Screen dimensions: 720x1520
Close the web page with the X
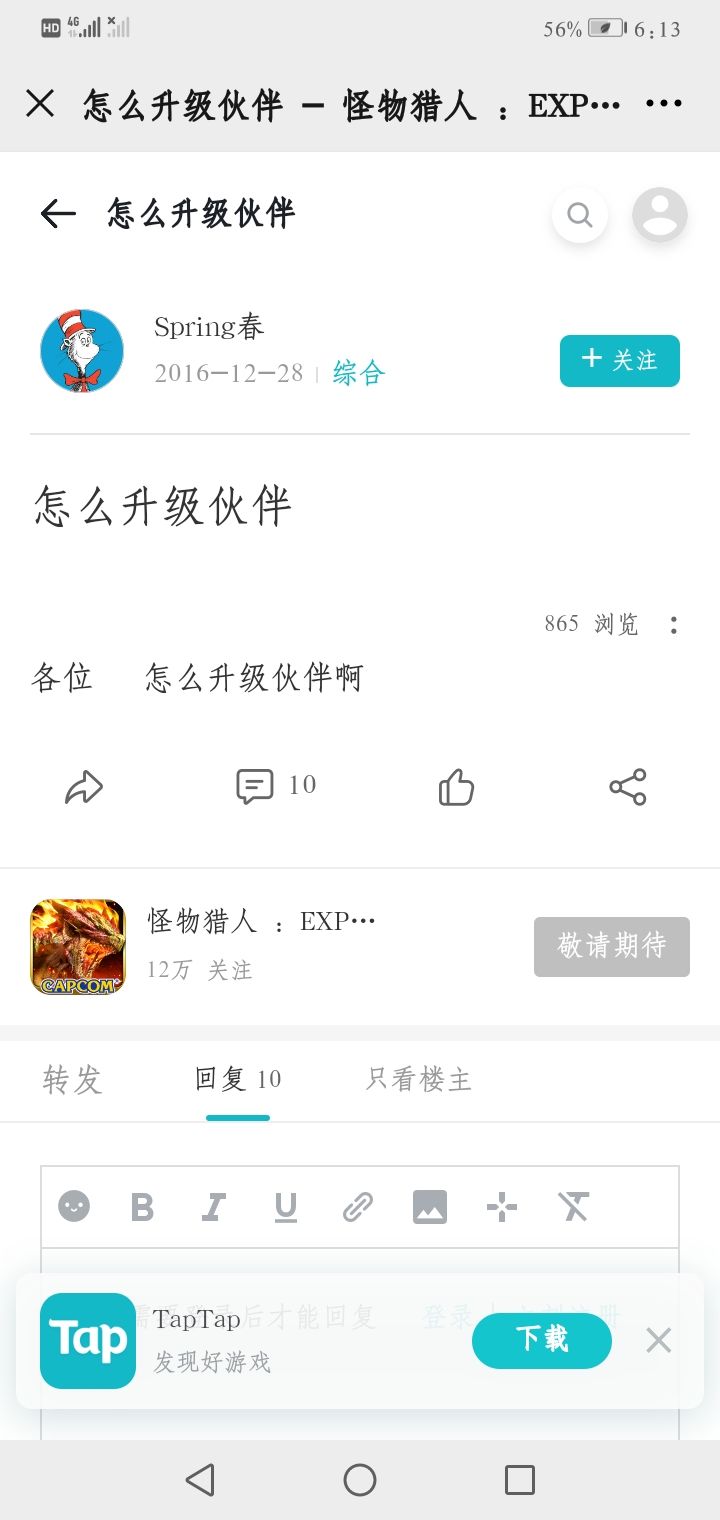[40, 103]
